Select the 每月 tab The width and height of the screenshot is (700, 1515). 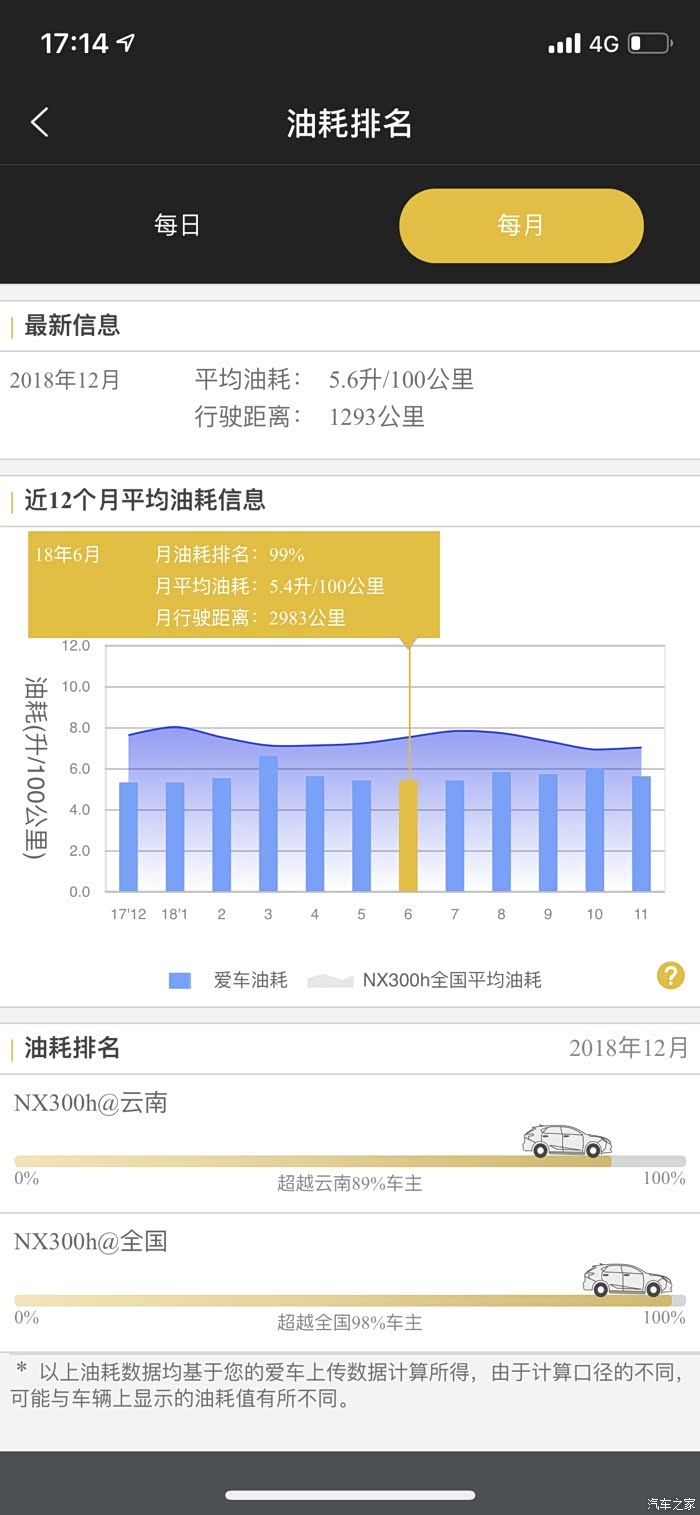point(521,225)
